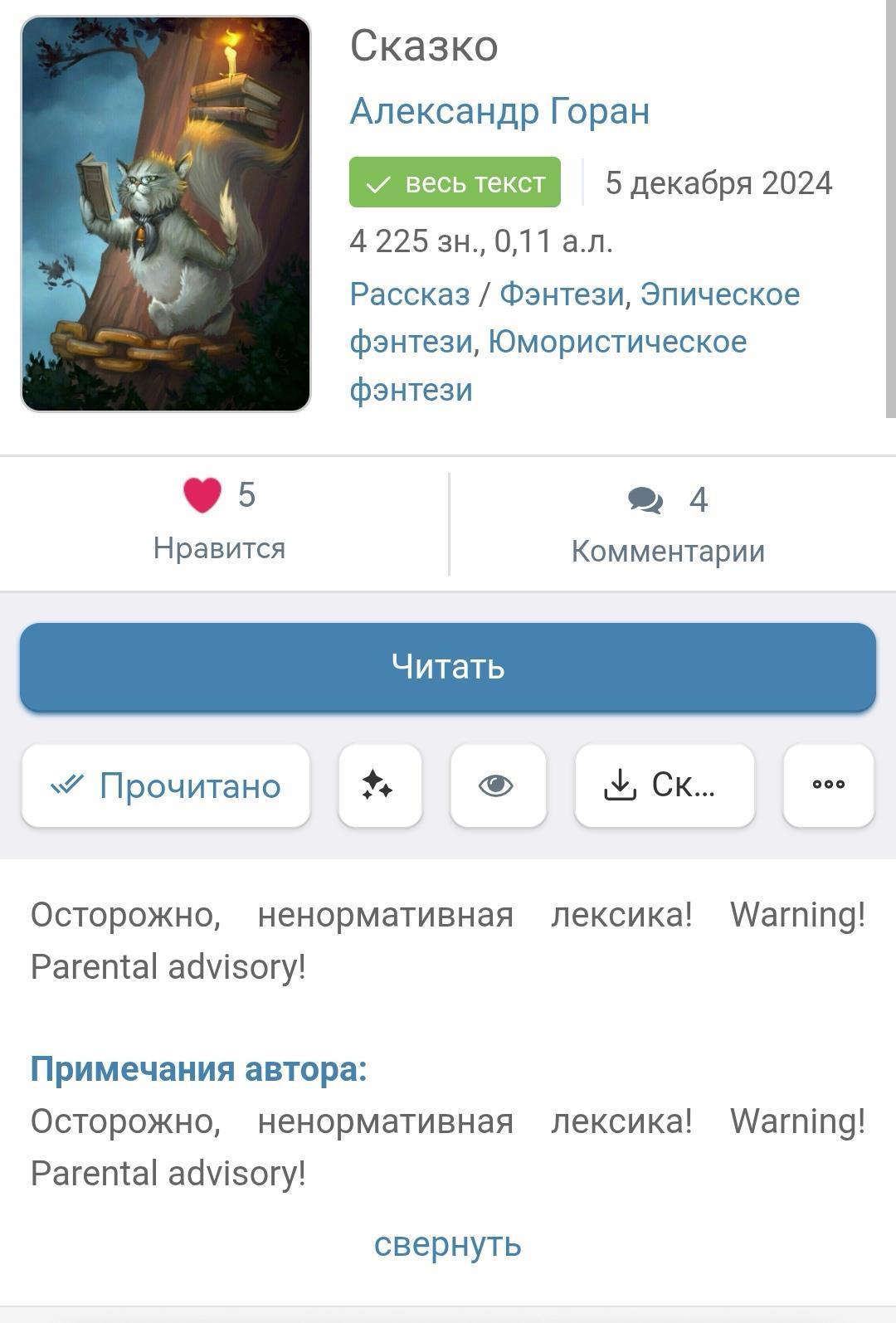
Task: Open the Рассказ form link
Action: [x=410, y=294]
